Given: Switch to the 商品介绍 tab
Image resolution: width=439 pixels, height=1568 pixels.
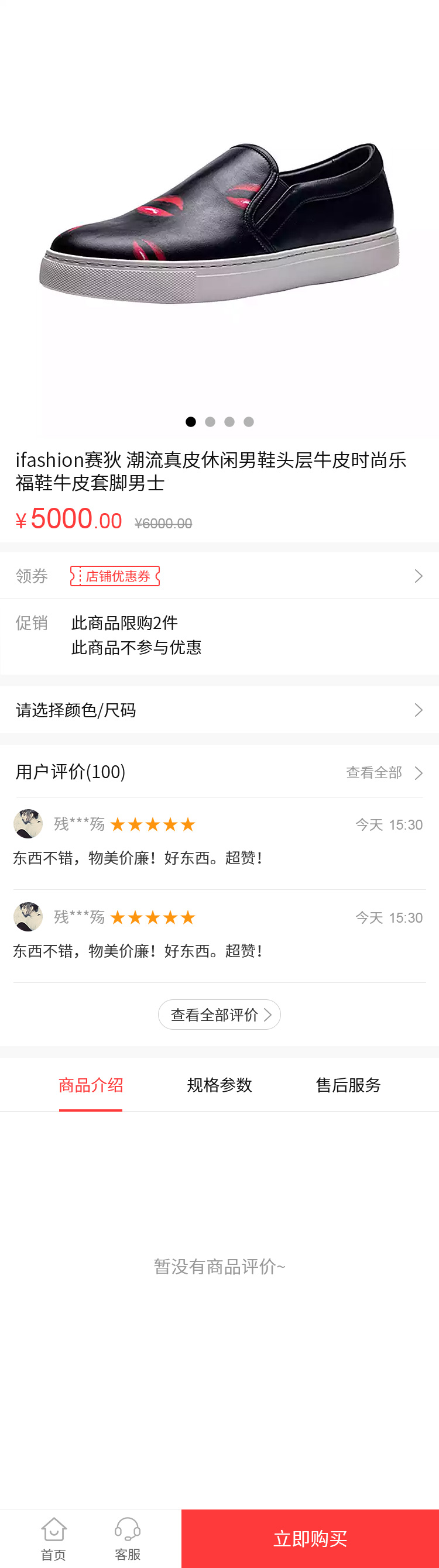Looking at the screenshot, I should point(91,1085).
